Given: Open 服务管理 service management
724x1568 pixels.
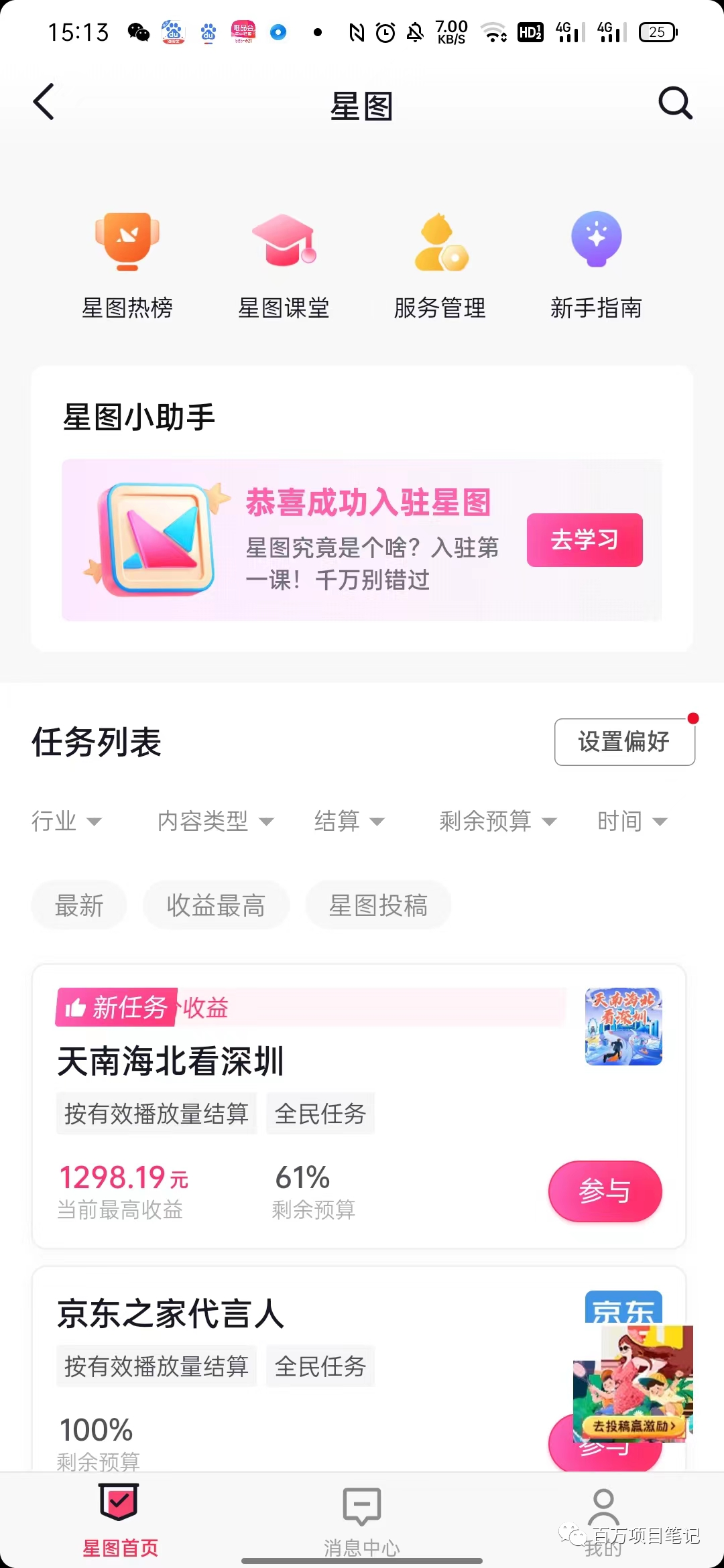Looking at the screenshot, I should 440,261.
